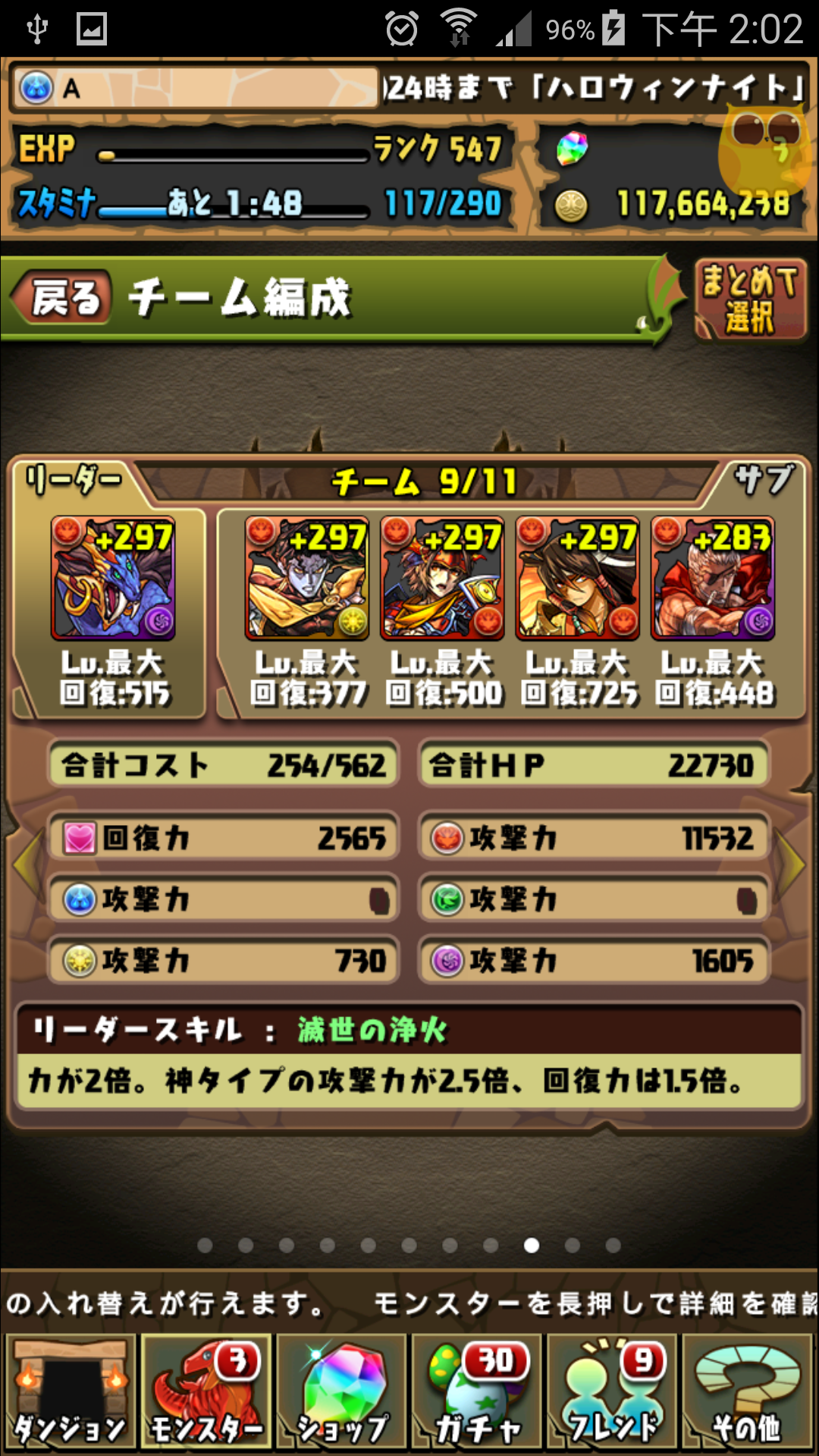819x1456 pixels.
Task: Open the ダンジョン tab
Action: pos(71,1392)
